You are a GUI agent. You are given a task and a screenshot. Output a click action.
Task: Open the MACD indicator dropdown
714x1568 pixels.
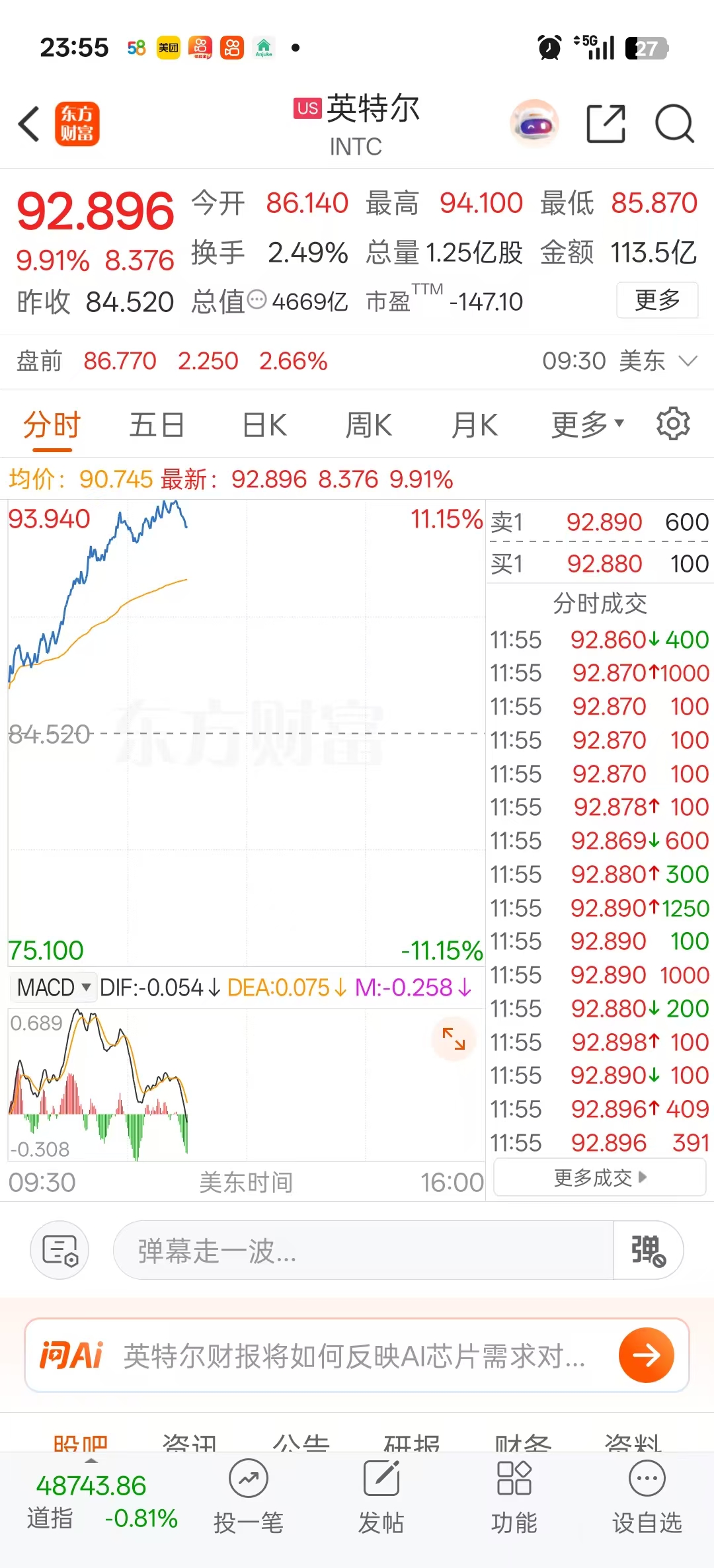pyautogui.click(x=53, y=988)
